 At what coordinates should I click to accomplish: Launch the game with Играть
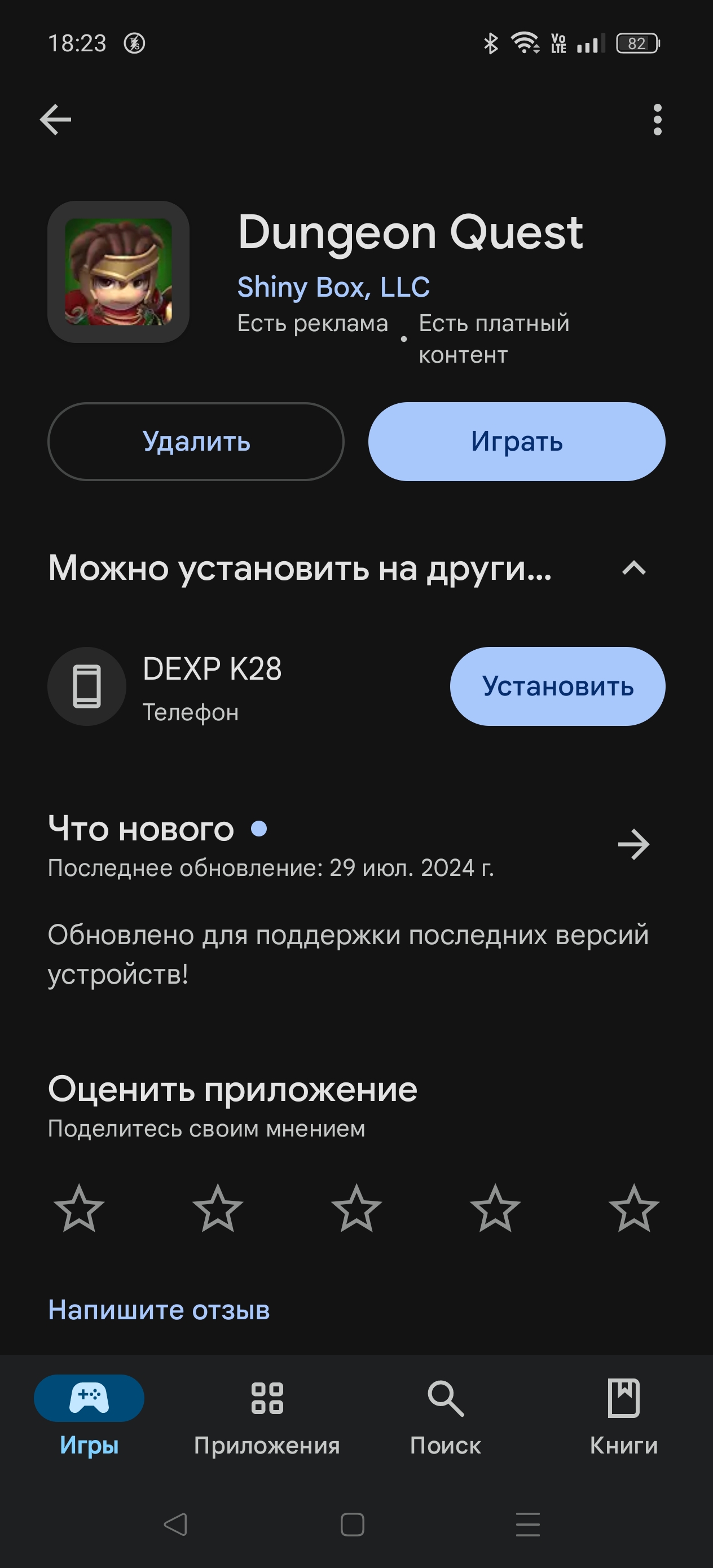(516, 441)
